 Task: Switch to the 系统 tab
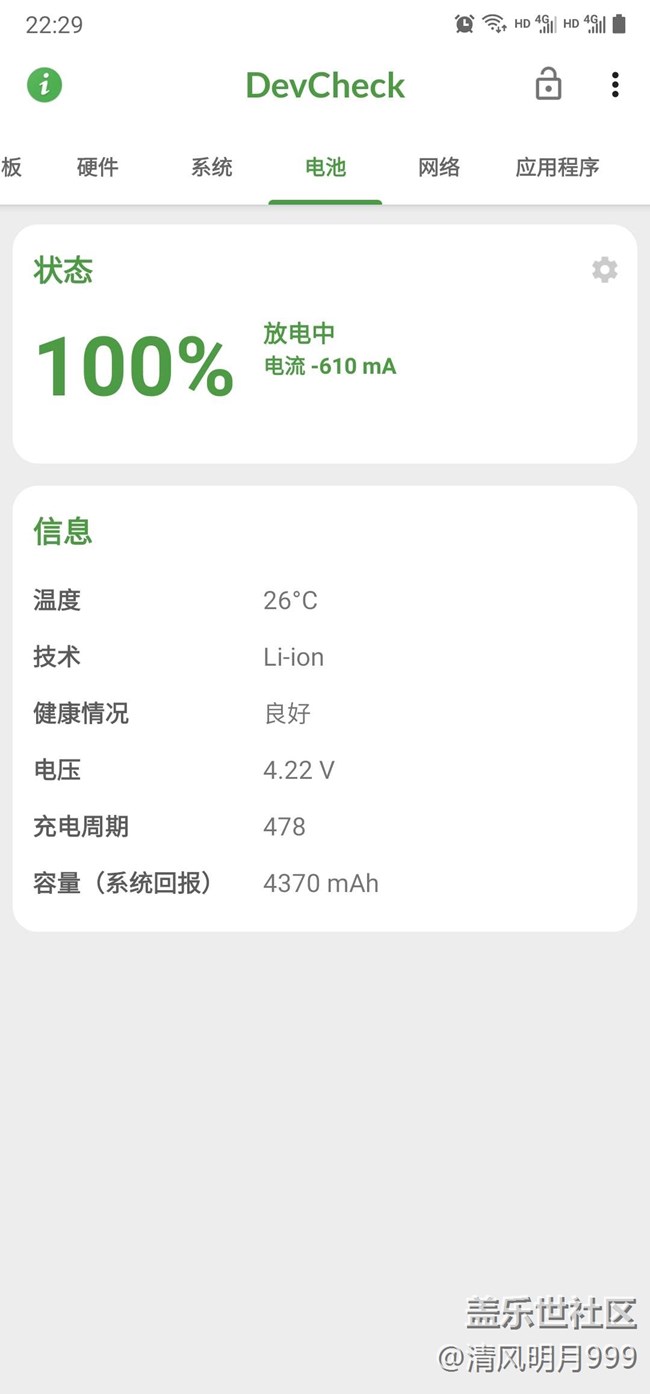[212, 167]
